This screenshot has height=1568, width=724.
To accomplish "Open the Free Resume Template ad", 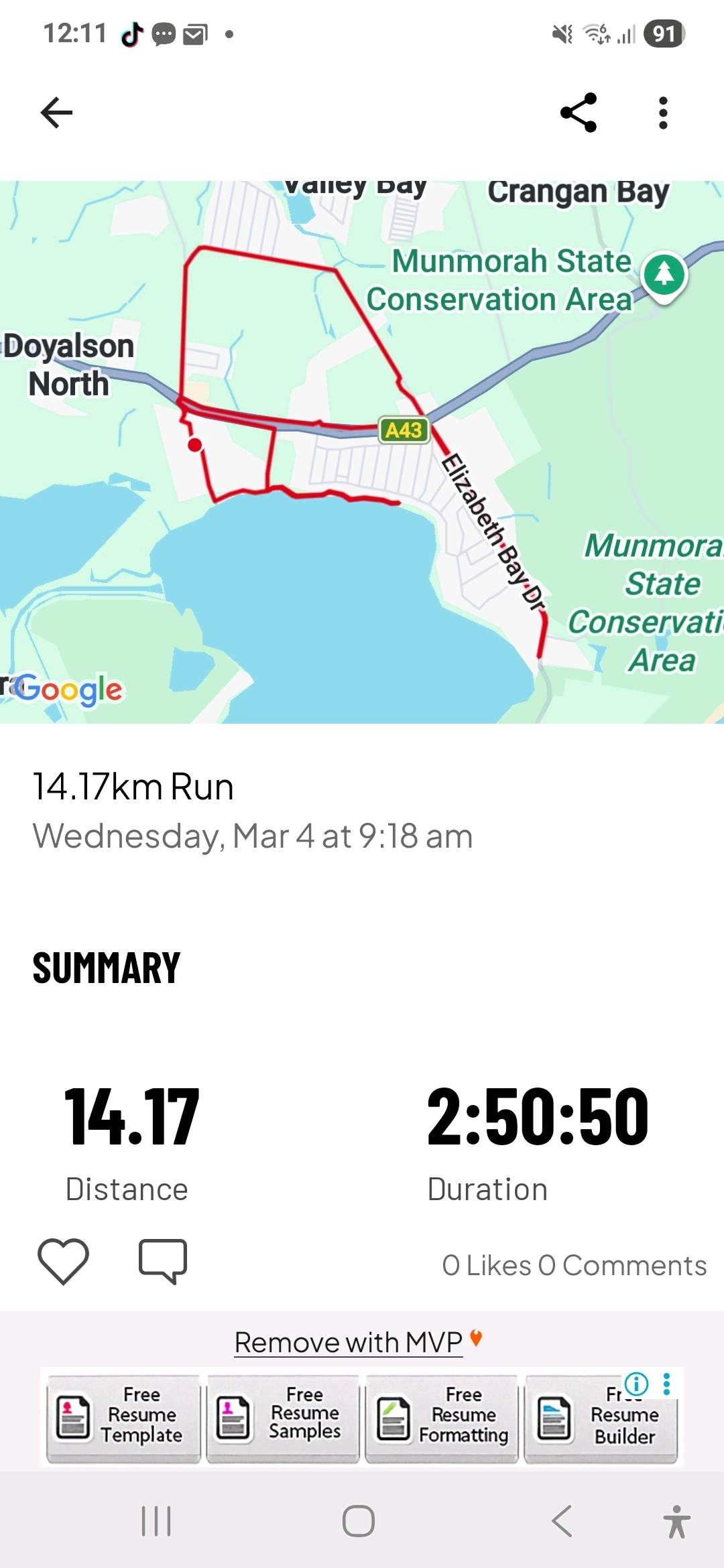I will click(x=123, y=1417).
